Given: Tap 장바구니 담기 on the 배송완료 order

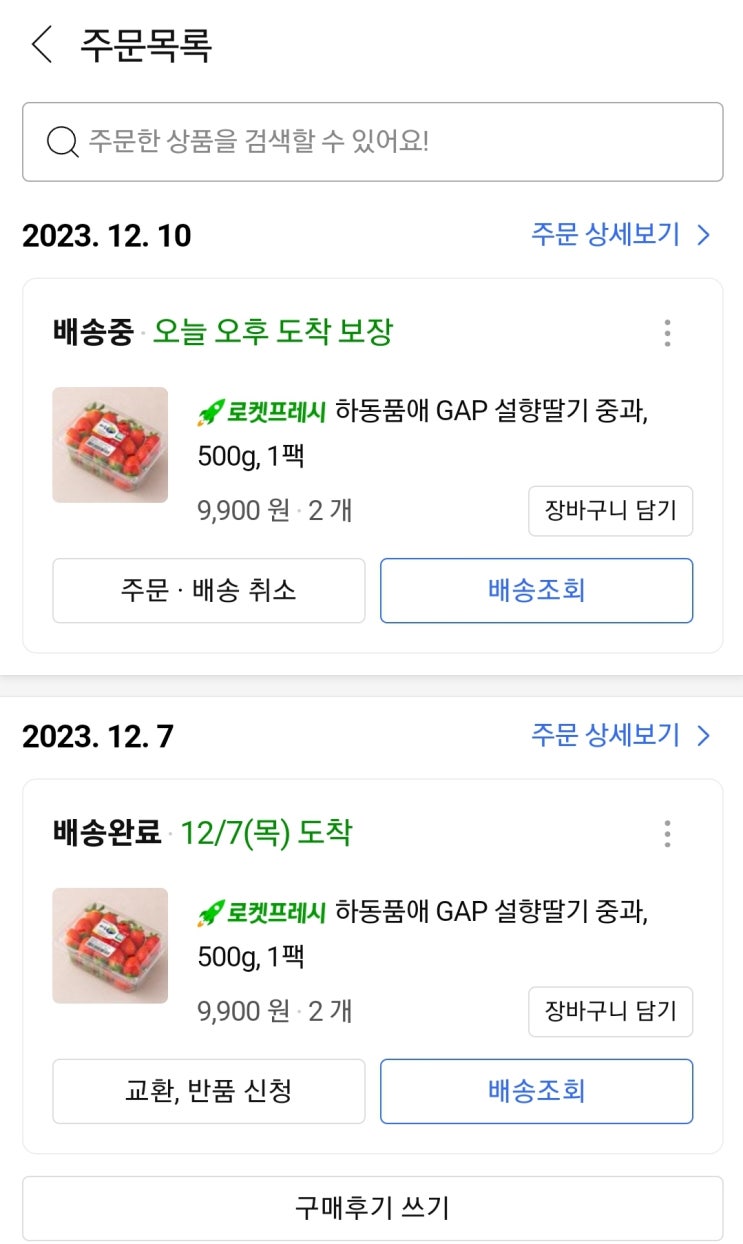Looking at the screenshot, I should 610,1012.
